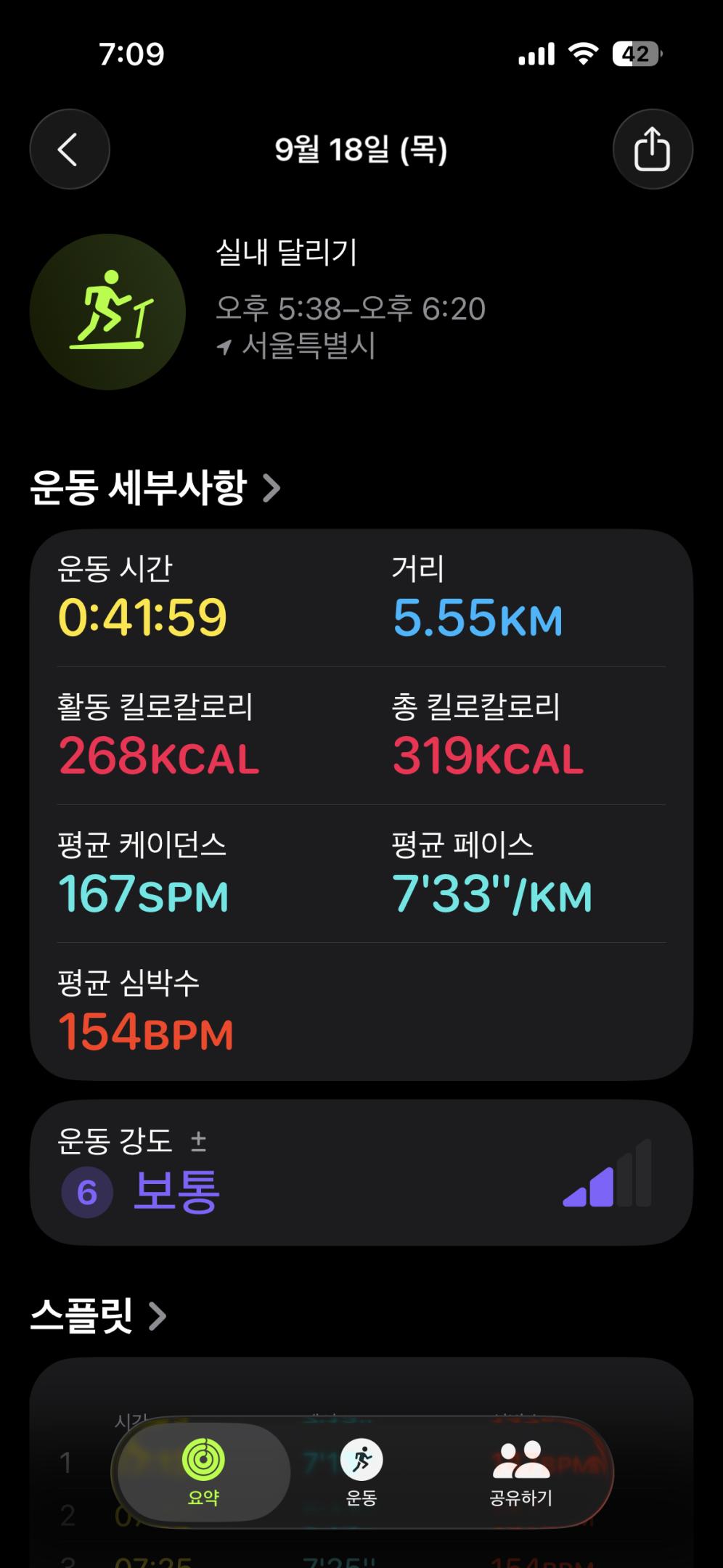Share this indoor run workout
Image resolution: width=723 pixels, height=1568 pixels.
(652, 150)
